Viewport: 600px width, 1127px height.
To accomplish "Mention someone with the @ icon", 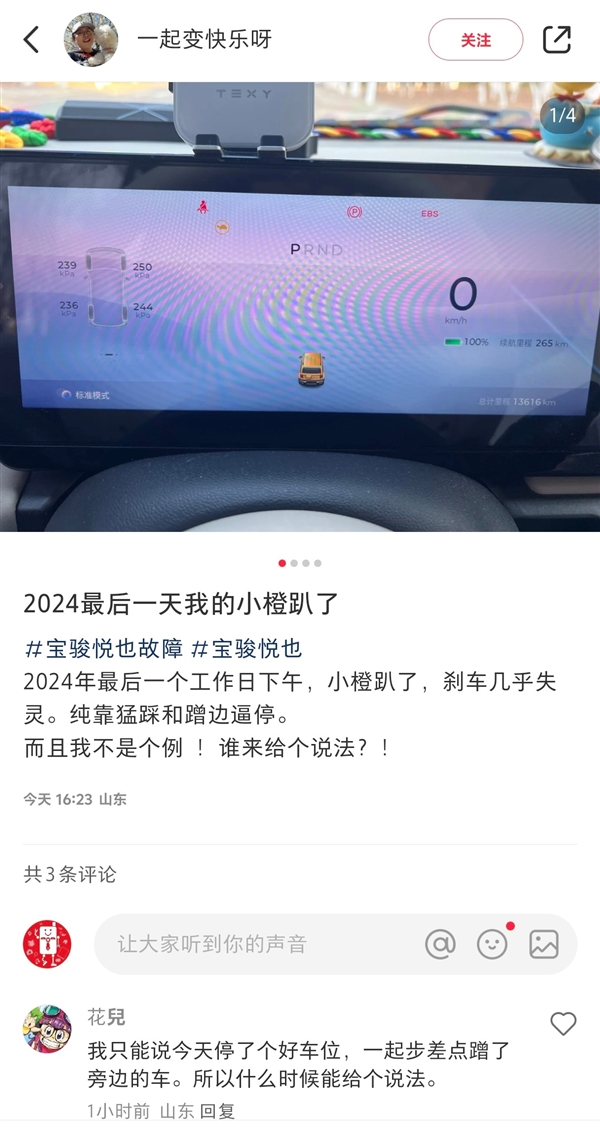I will tap(440, 944).
